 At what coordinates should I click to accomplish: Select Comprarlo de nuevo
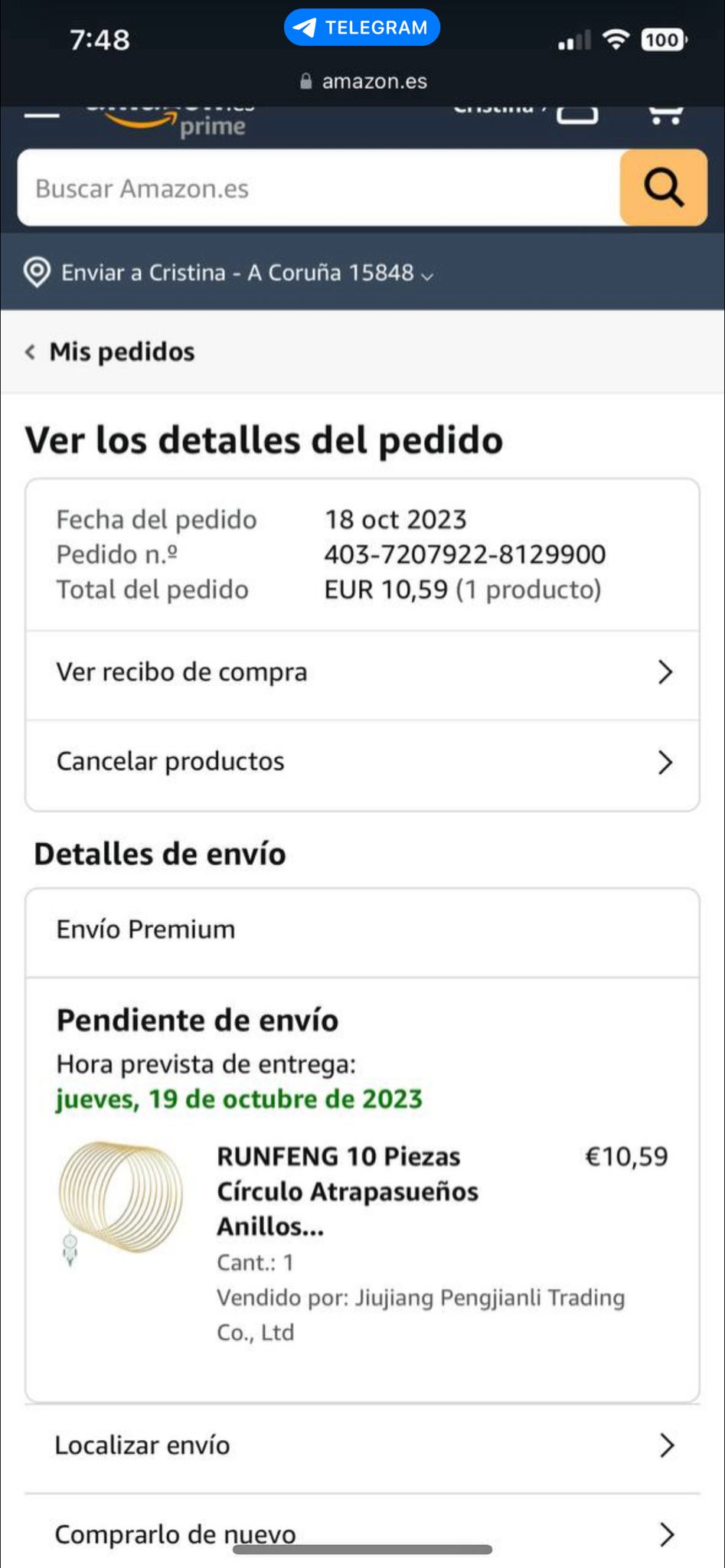point(362,1534)
